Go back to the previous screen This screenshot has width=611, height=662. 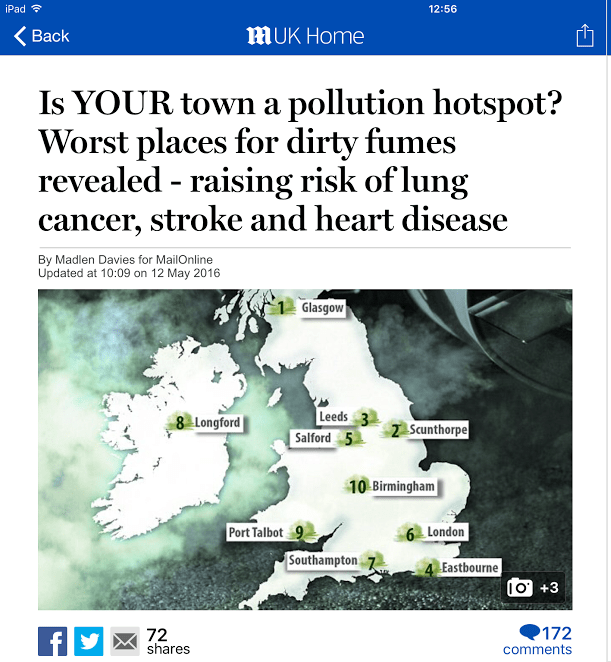coord(41,36)
